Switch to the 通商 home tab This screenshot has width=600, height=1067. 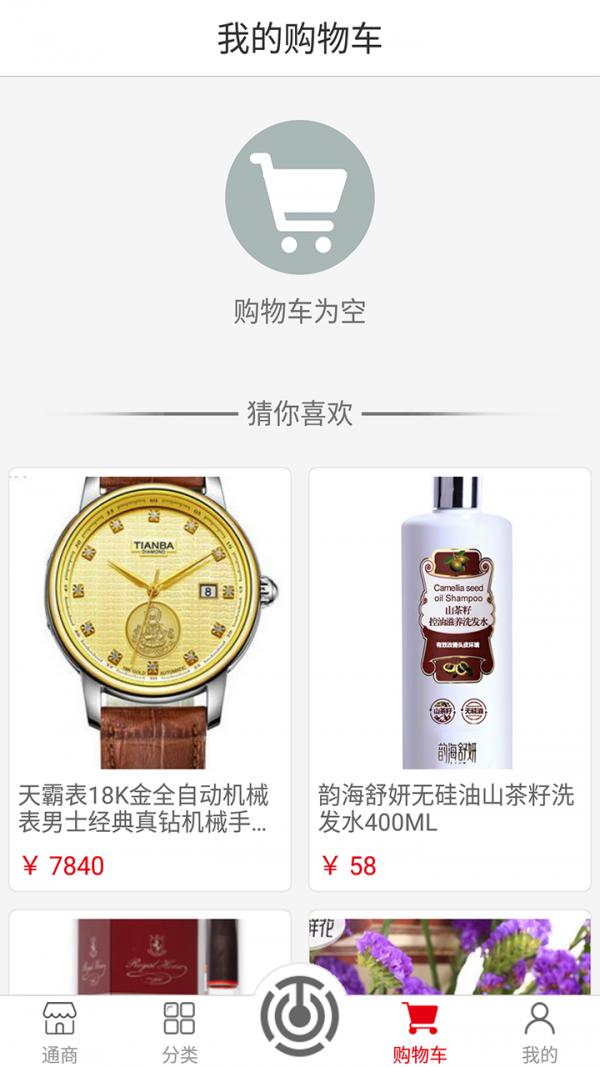(60, 1032)
